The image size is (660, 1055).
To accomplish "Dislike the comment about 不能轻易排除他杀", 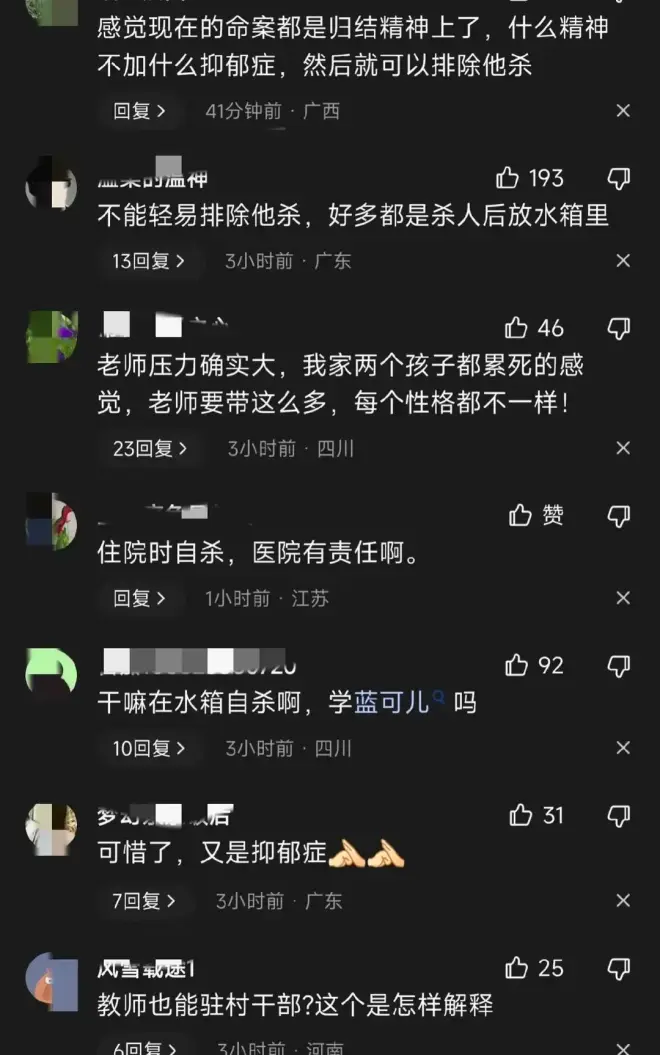I will coord(619,178).
